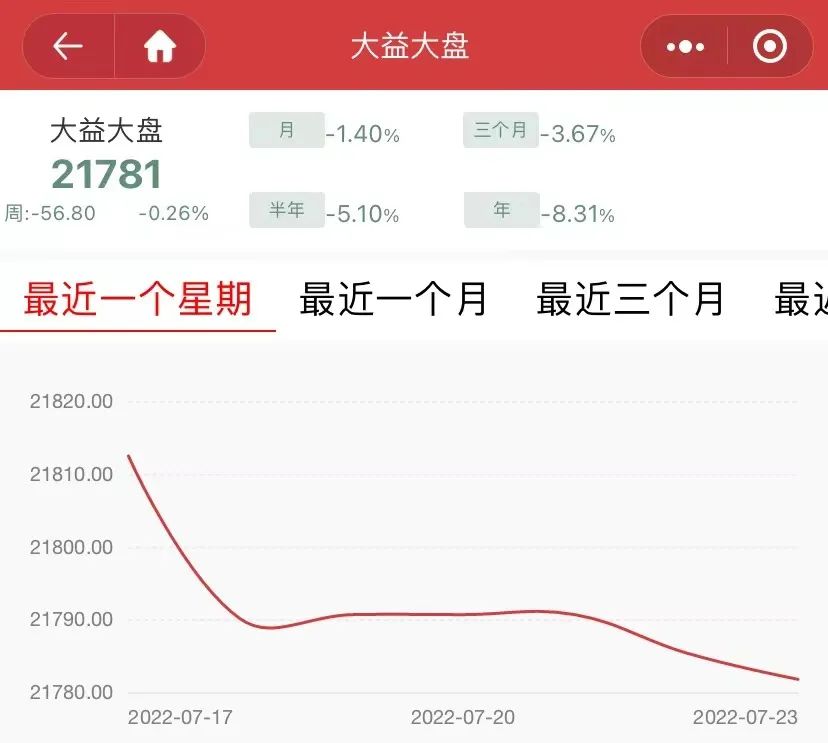This screenshot has height=743, width=828.
Task: Open the three-dot more menu
Action: click(685, 47)
